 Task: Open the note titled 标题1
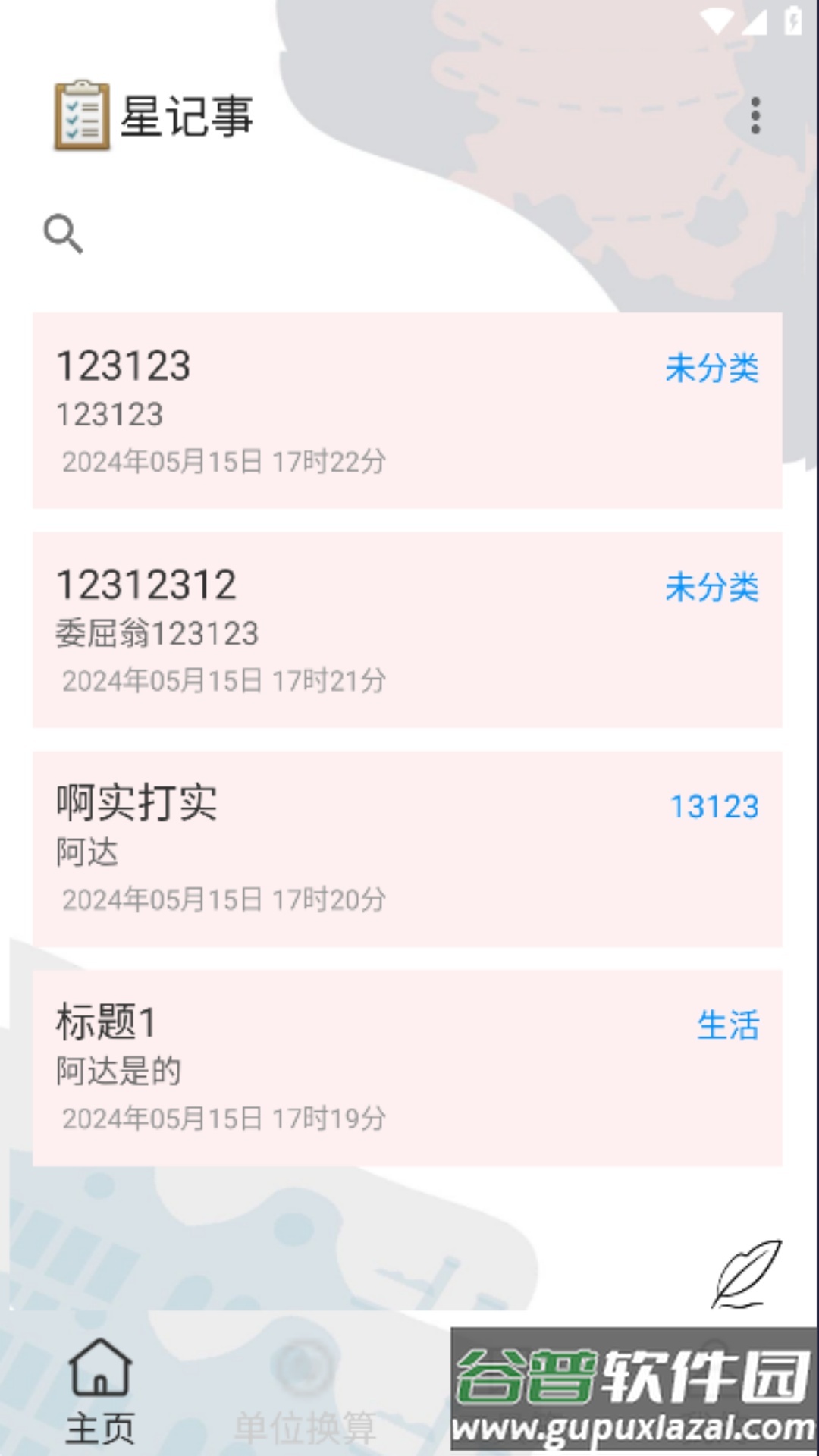click(303, 1062)
